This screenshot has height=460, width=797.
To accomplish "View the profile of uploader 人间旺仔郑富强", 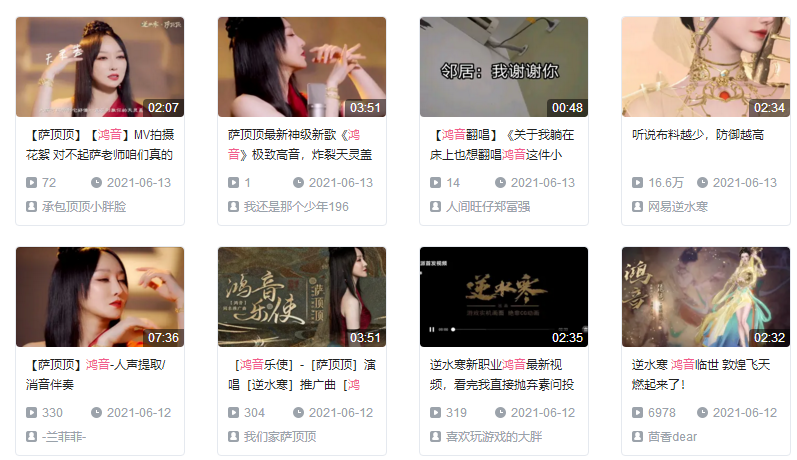I will [487, 207].
